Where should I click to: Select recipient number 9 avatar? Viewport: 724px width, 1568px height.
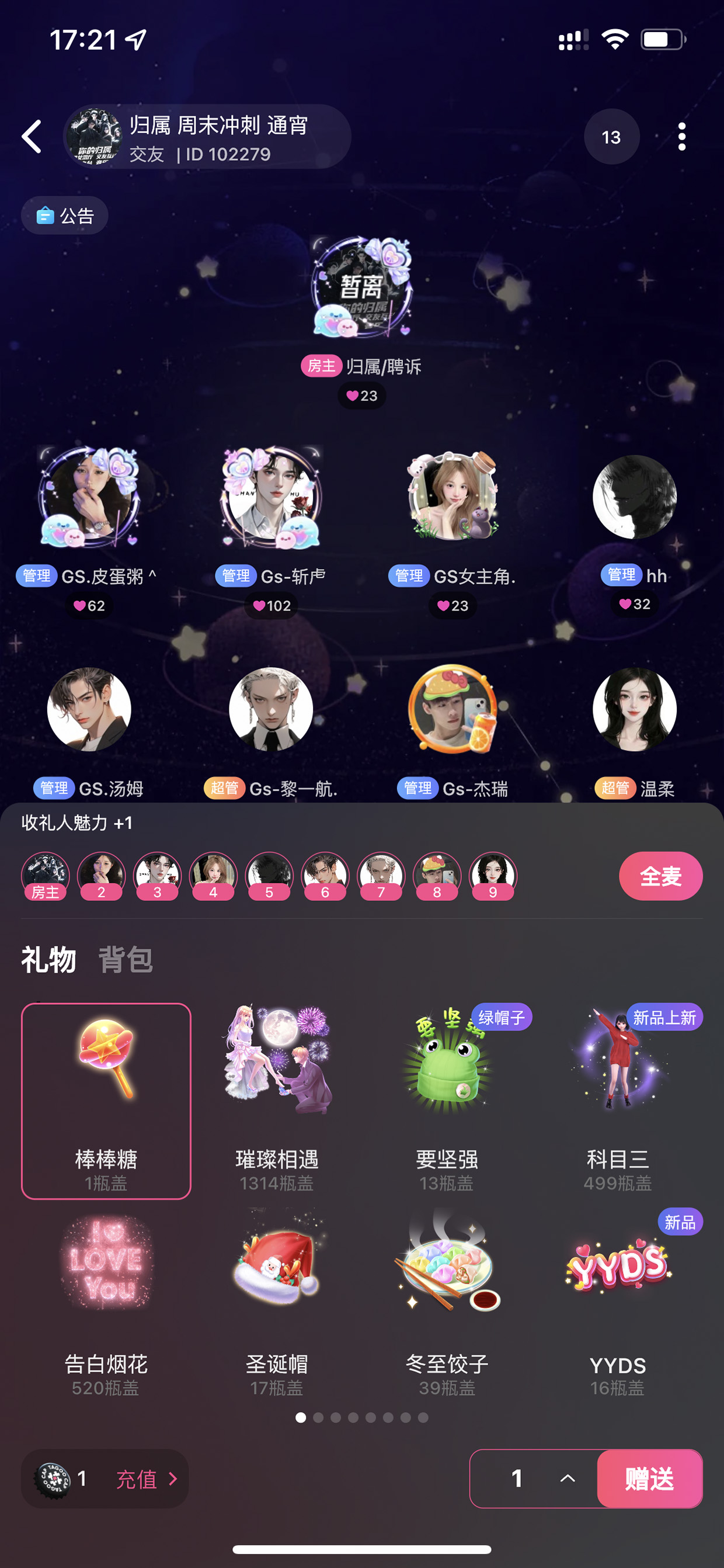(x=493, y=876)
